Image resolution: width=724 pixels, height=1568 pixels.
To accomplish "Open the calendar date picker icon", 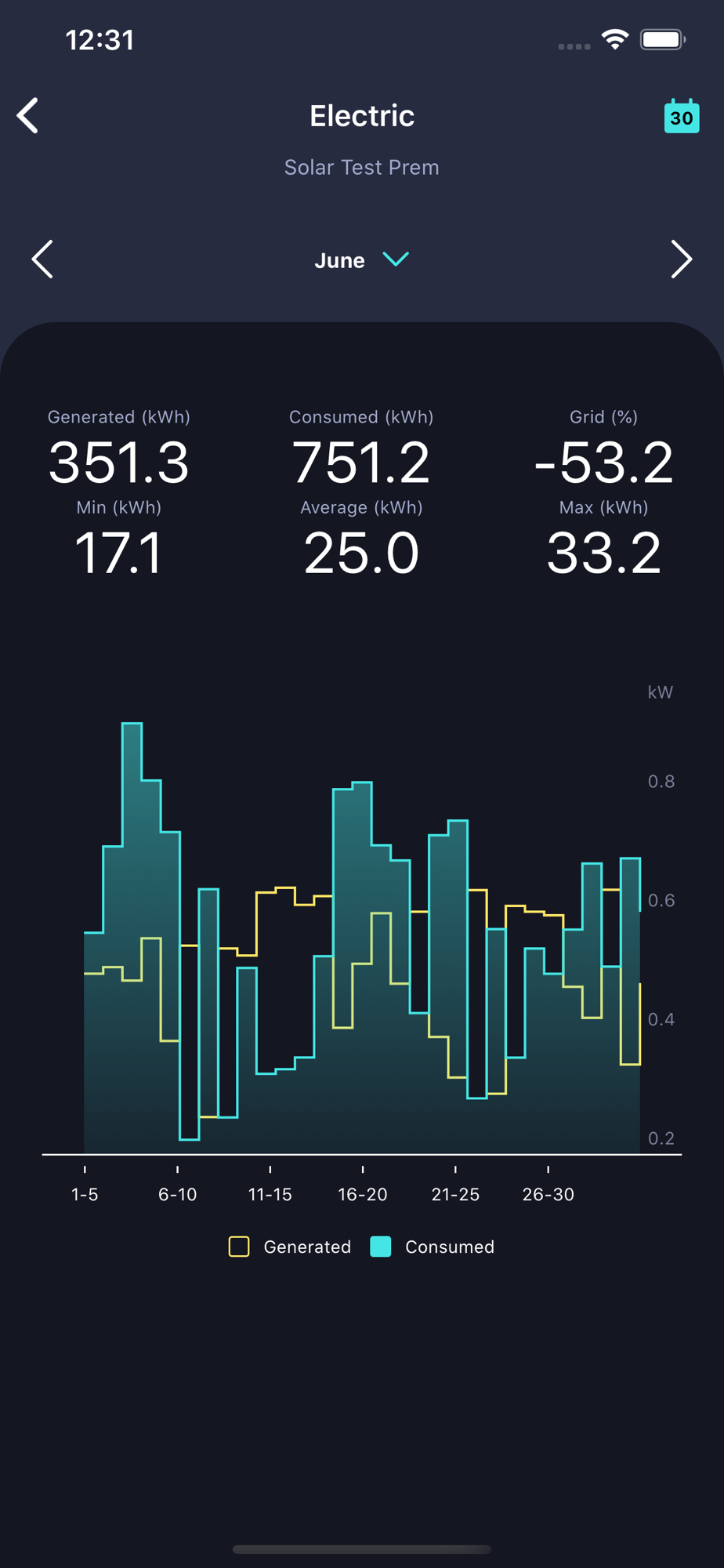I will click(682, 116).
